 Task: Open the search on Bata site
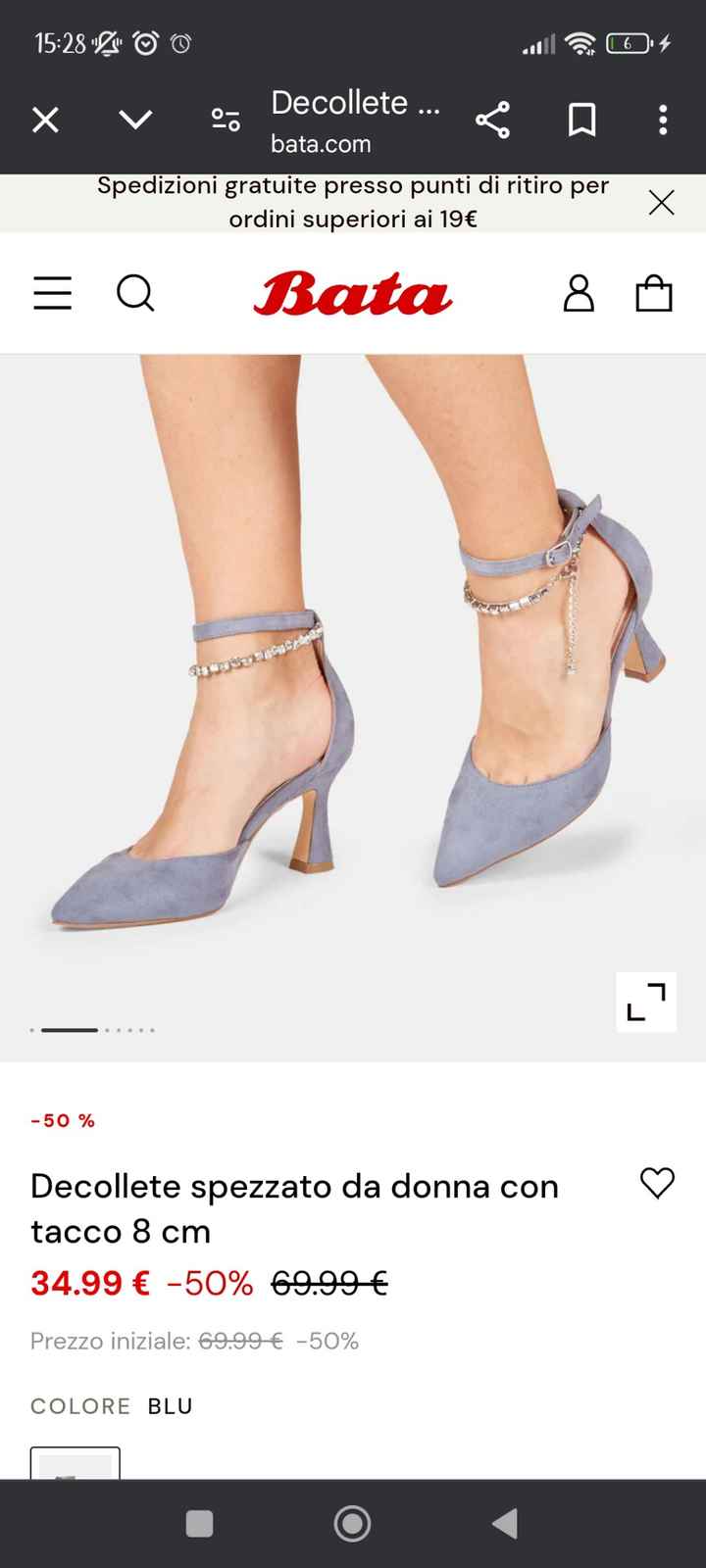point(135,293)
